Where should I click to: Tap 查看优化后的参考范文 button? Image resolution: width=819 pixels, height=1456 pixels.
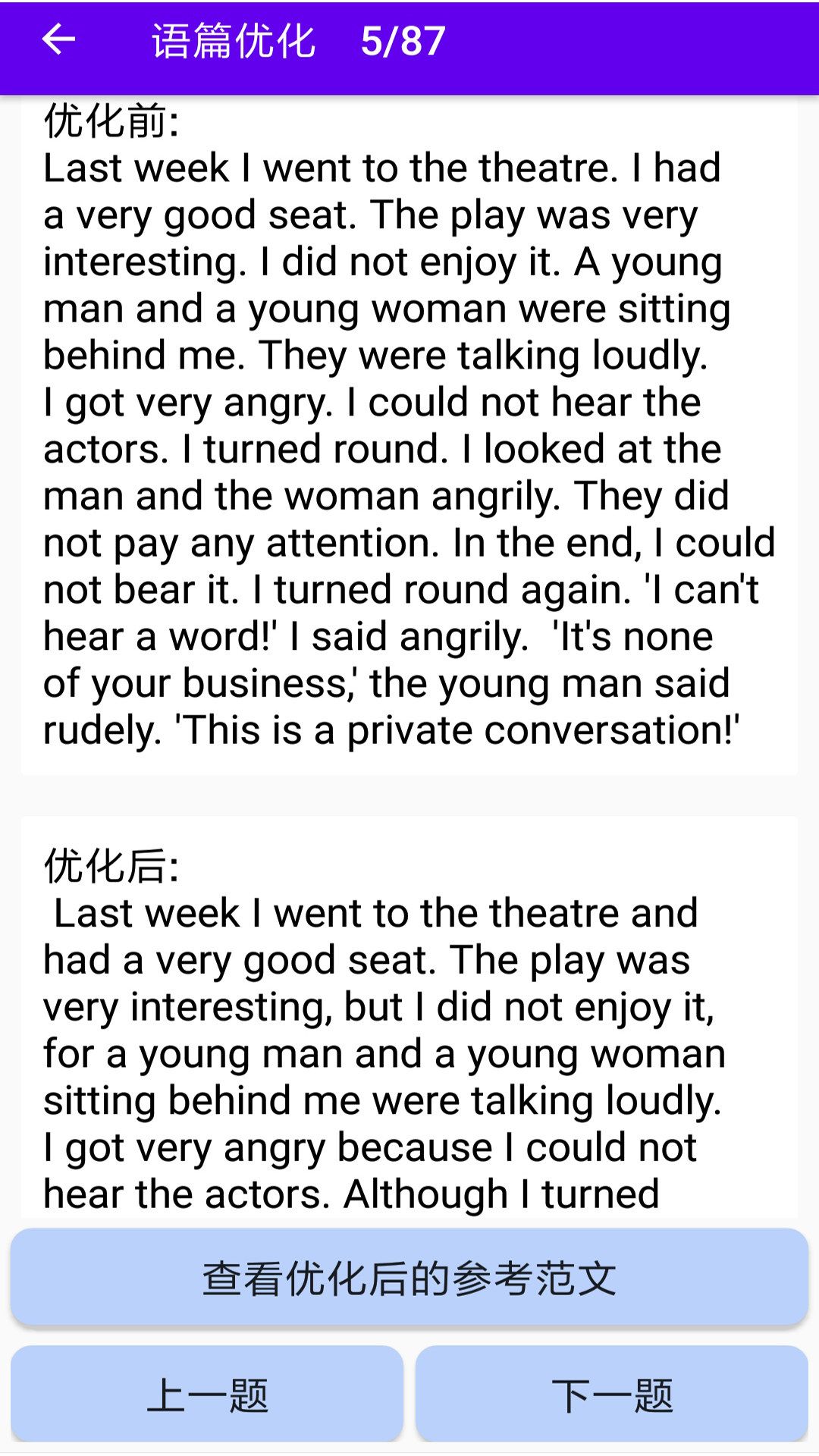[409, 1278]
